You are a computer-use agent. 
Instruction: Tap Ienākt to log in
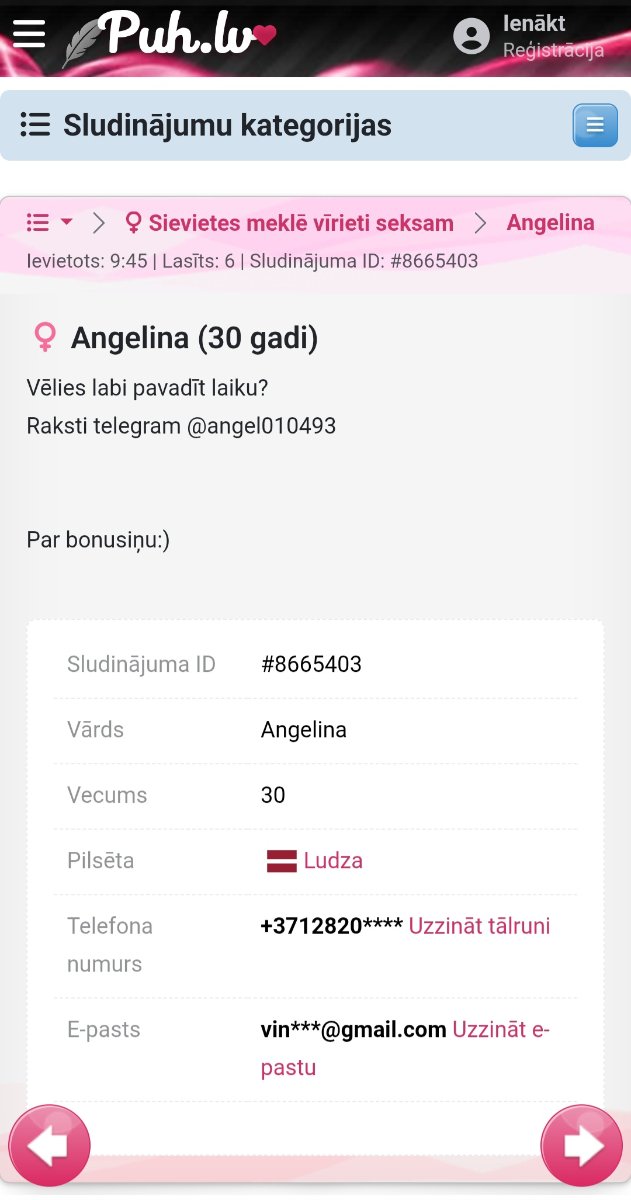click(534, 23)
